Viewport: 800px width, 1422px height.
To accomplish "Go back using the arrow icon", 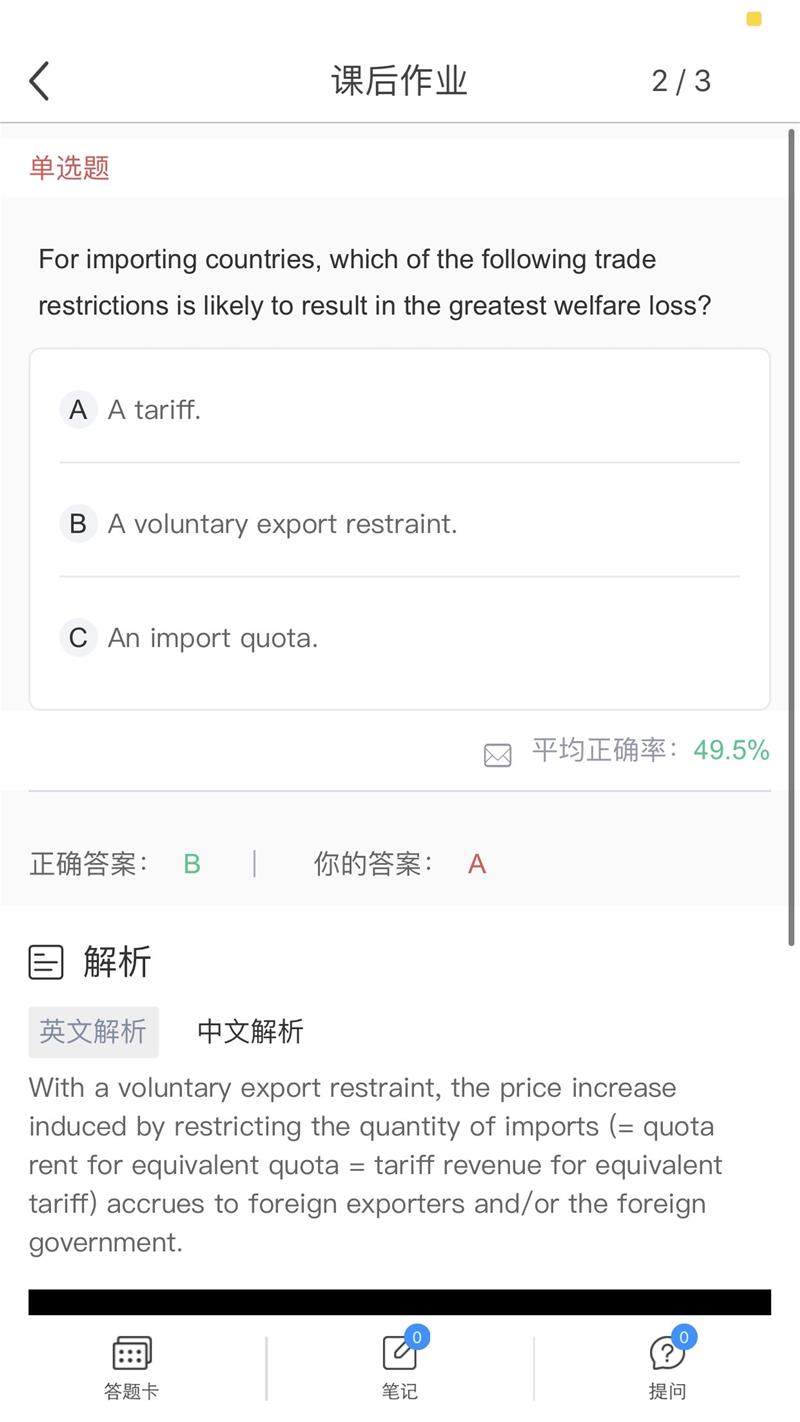I will [x=39, y=81].
